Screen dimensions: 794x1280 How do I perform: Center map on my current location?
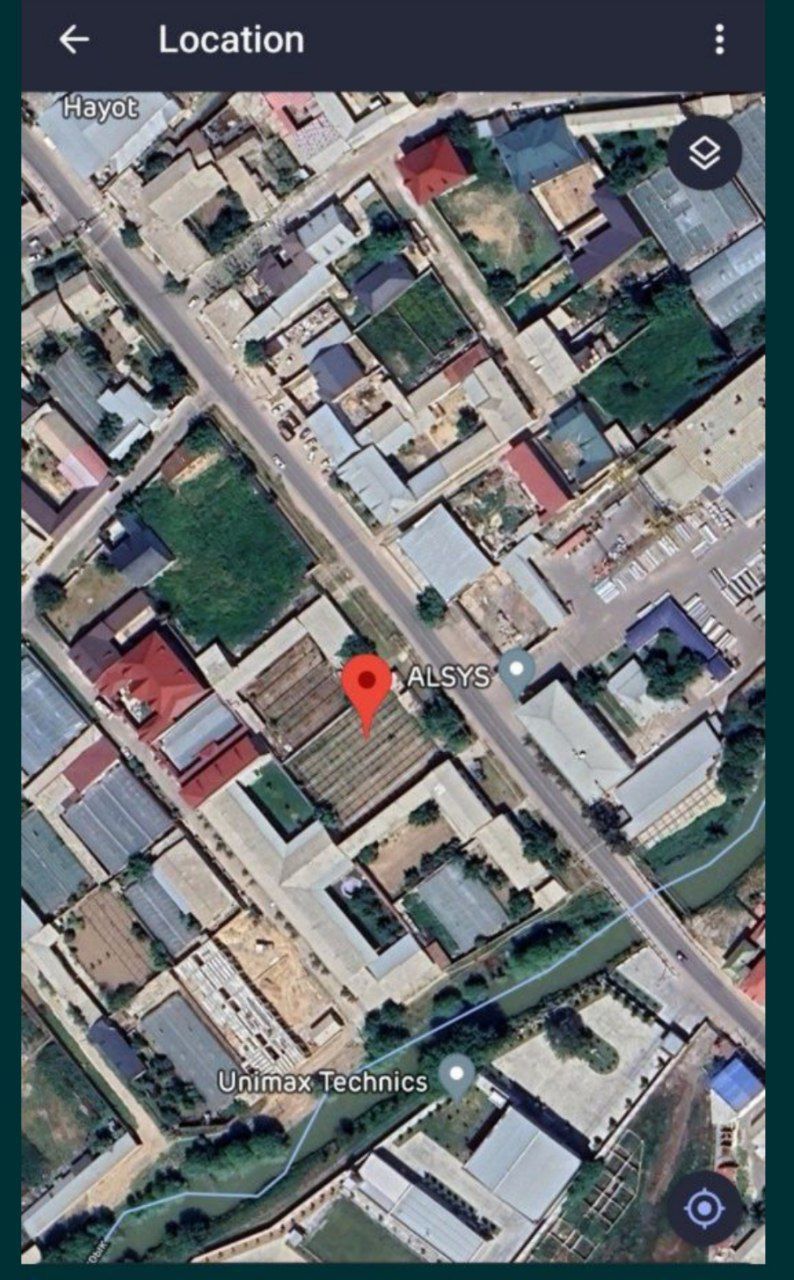tap(704, 1208)
